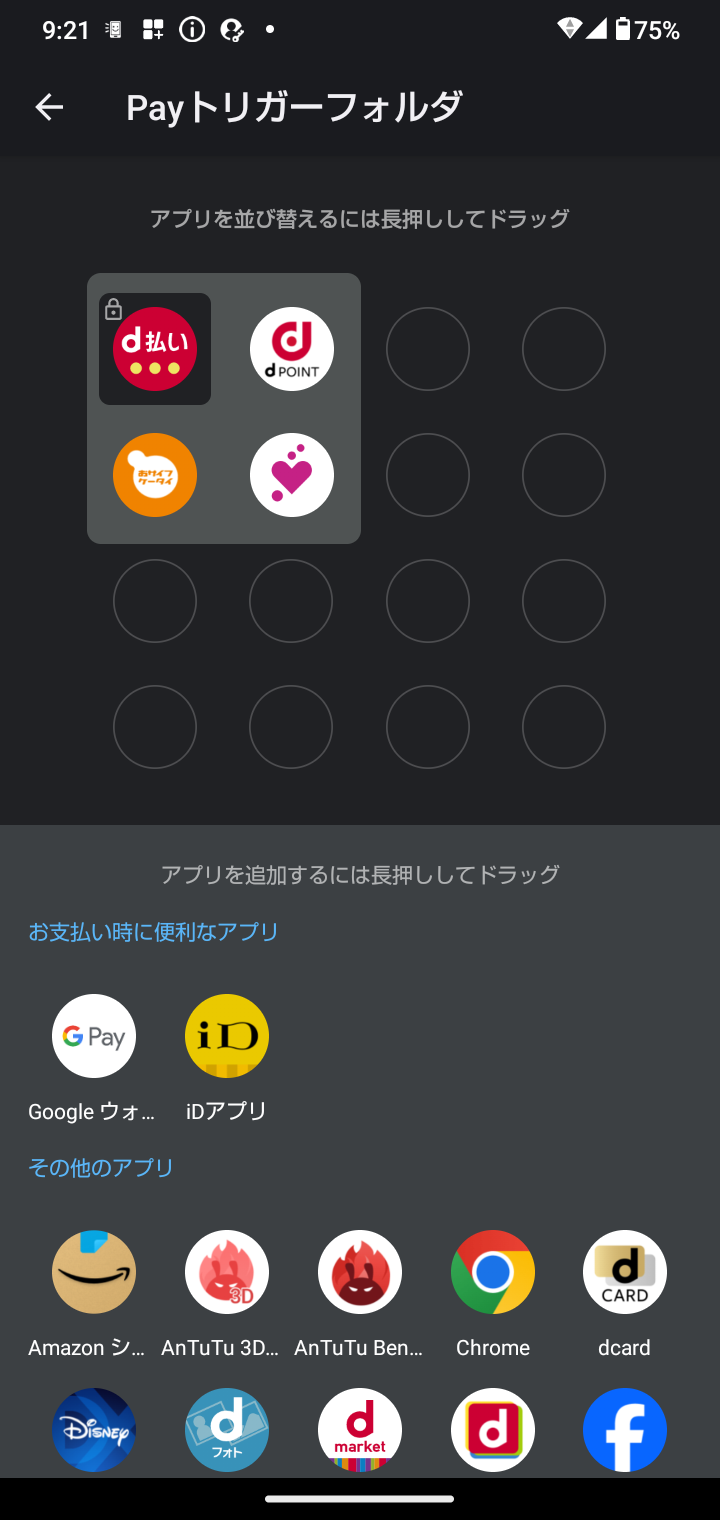
Task: Select the d market app icon
Action: tap(360, 1430)
